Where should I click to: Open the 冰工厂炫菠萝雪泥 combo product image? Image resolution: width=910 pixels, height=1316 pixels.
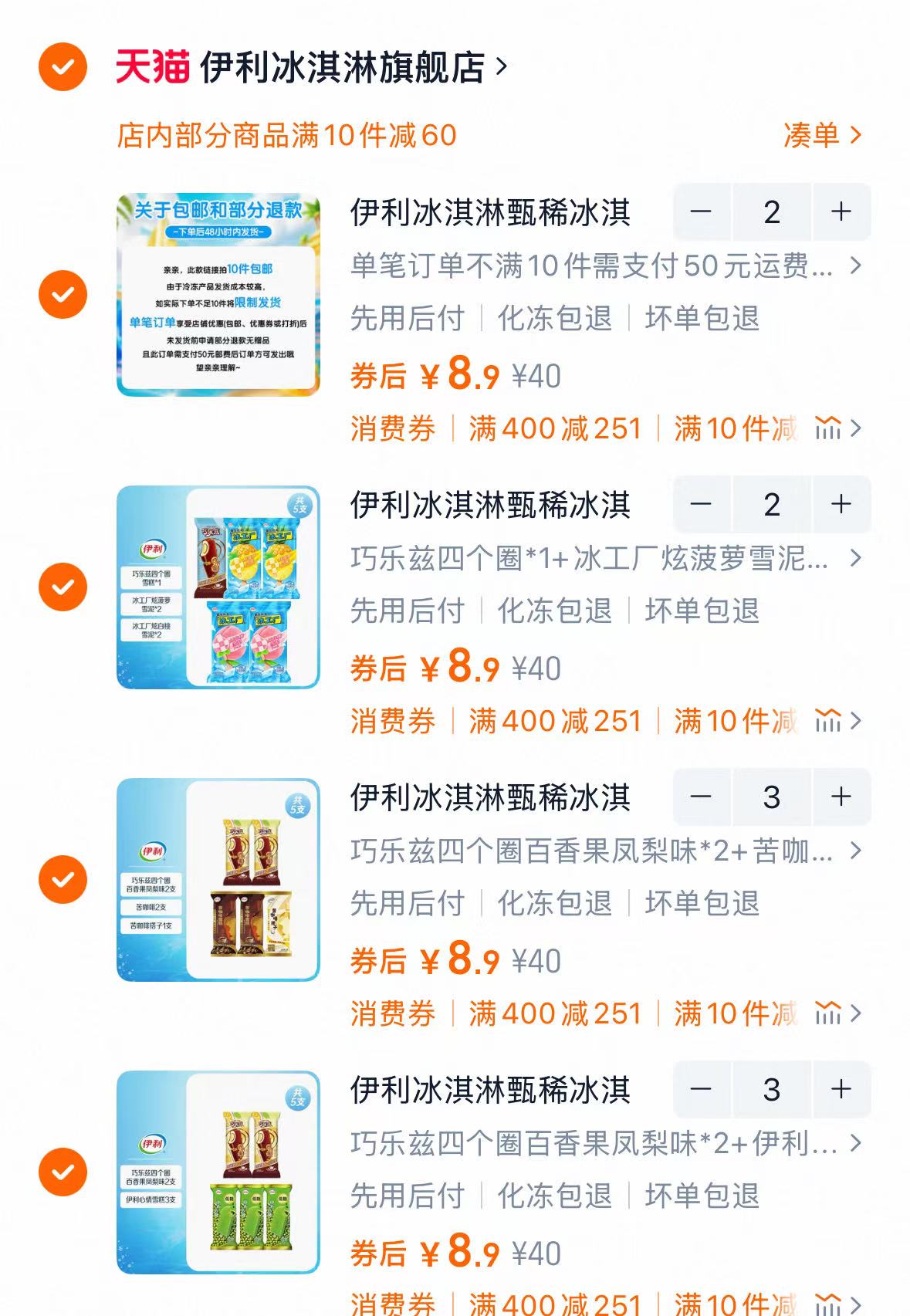(x=218, y=587)
